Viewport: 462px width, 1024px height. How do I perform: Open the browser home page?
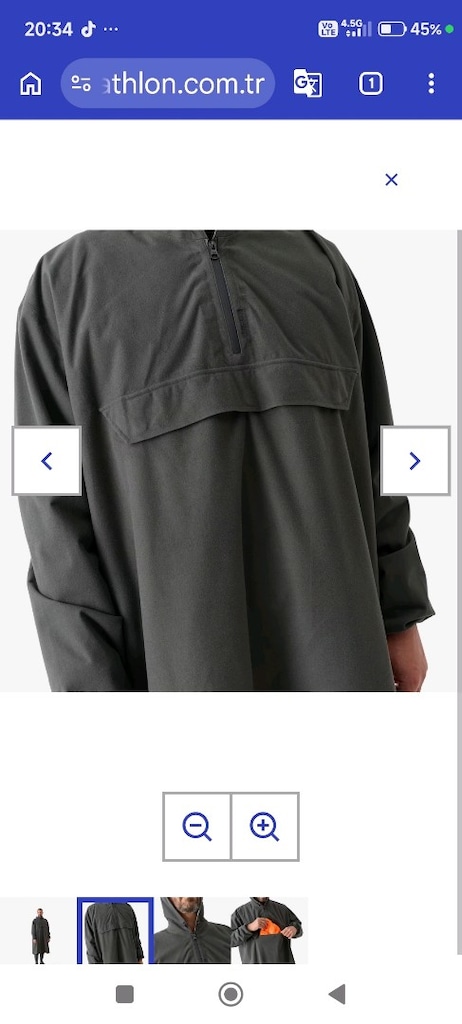(x=31, y=84)
